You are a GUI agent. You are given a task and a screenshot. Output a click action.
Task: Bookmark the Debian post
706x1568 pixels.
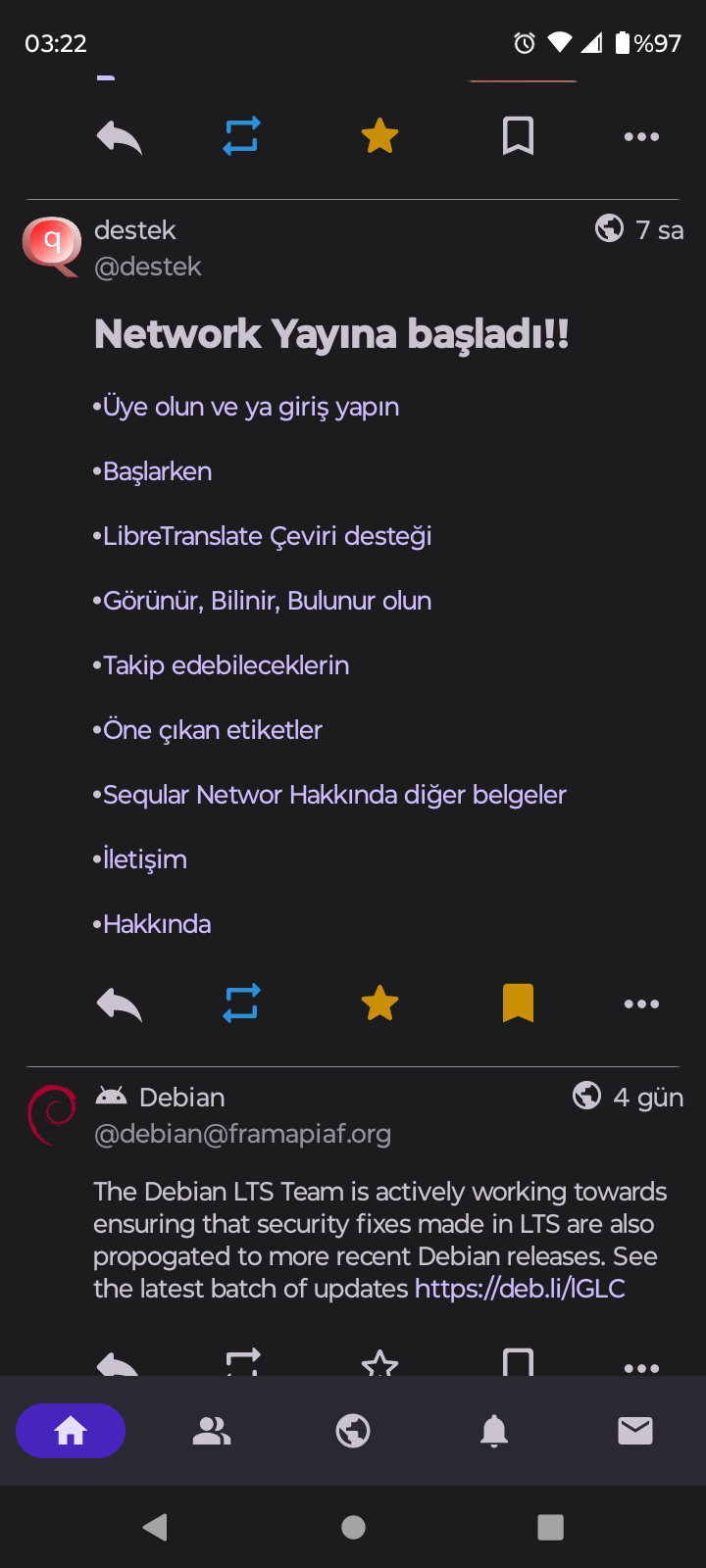(x=518, y=1362)
